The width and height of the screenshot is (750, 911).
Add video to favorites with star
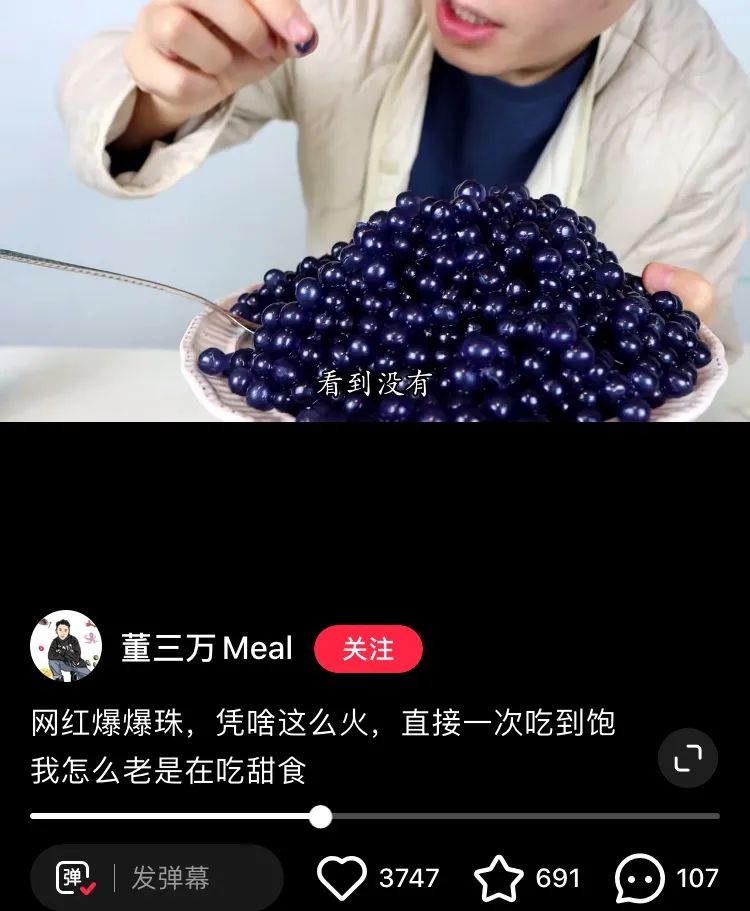point(498,878)
